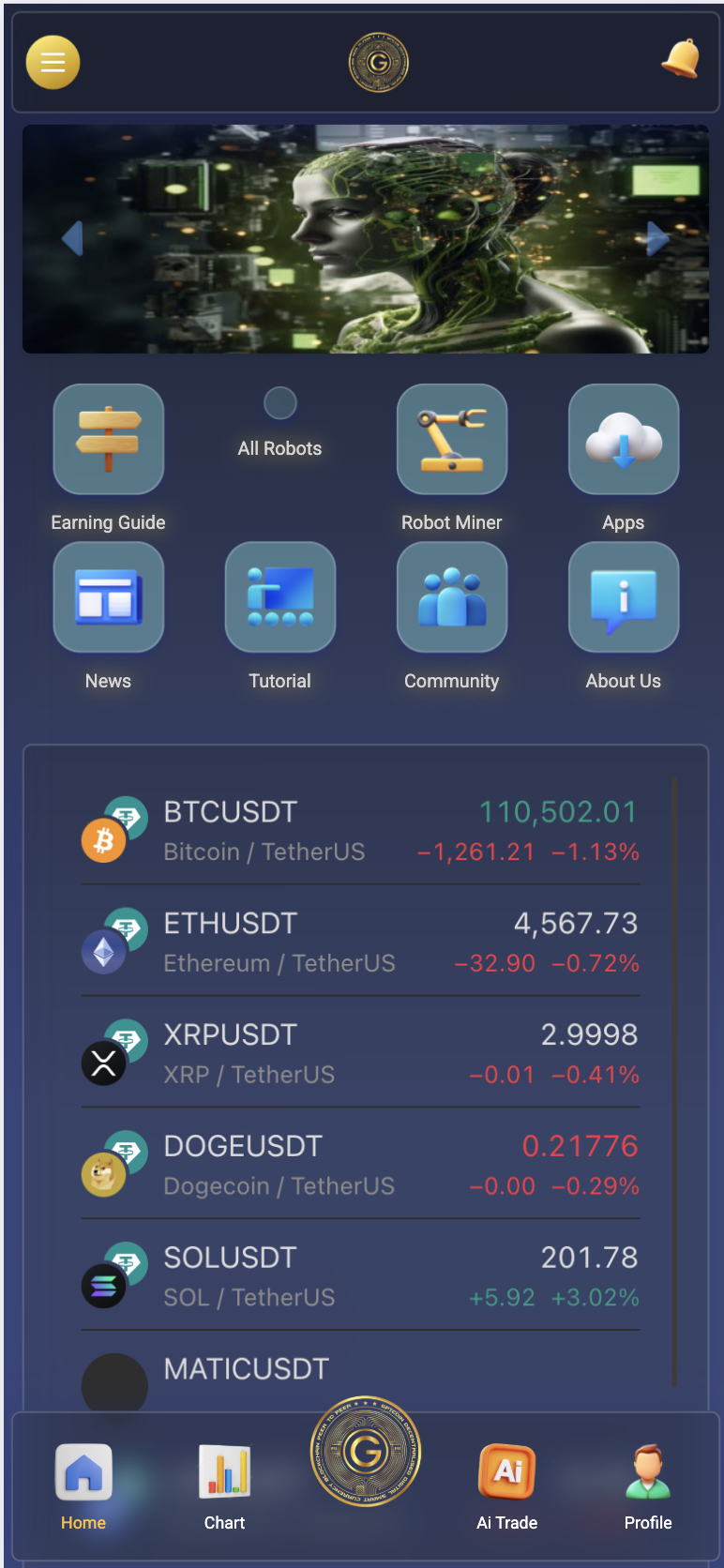Open the notifications bell
Screen dimensions: 724x1568
click(682, 59)
